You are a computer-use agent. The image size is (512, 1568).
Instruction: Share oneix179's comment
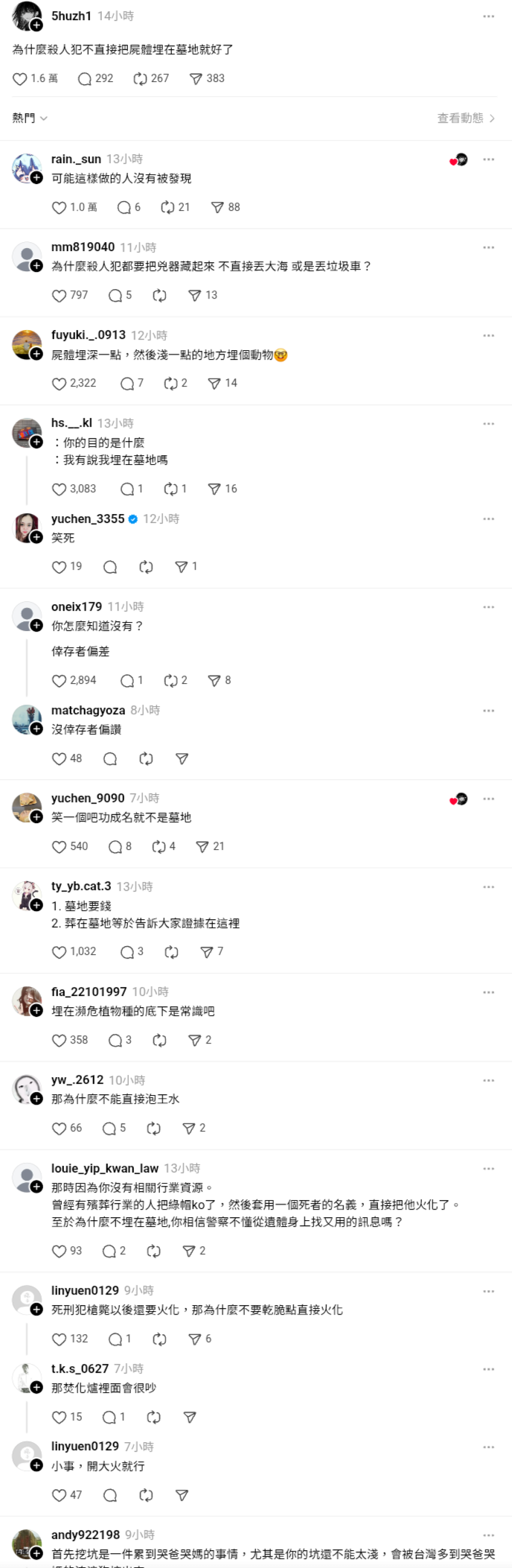click(x=214, y=681)
